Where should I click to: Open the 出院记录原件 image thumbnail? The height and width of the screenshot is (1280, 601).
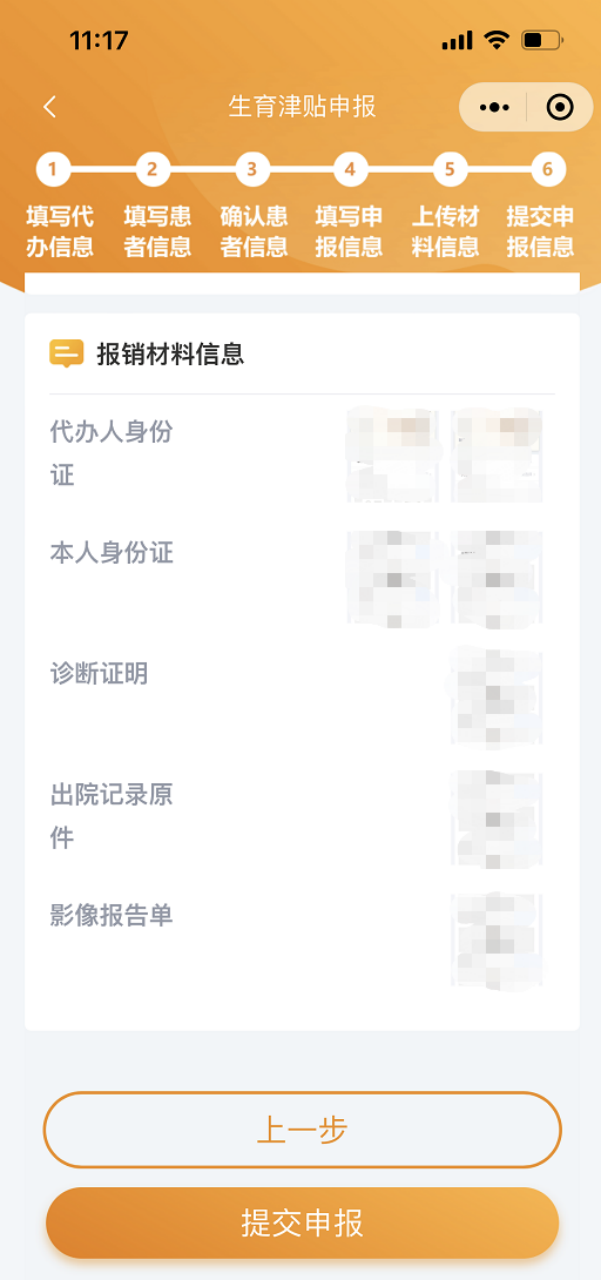(496, 818)
